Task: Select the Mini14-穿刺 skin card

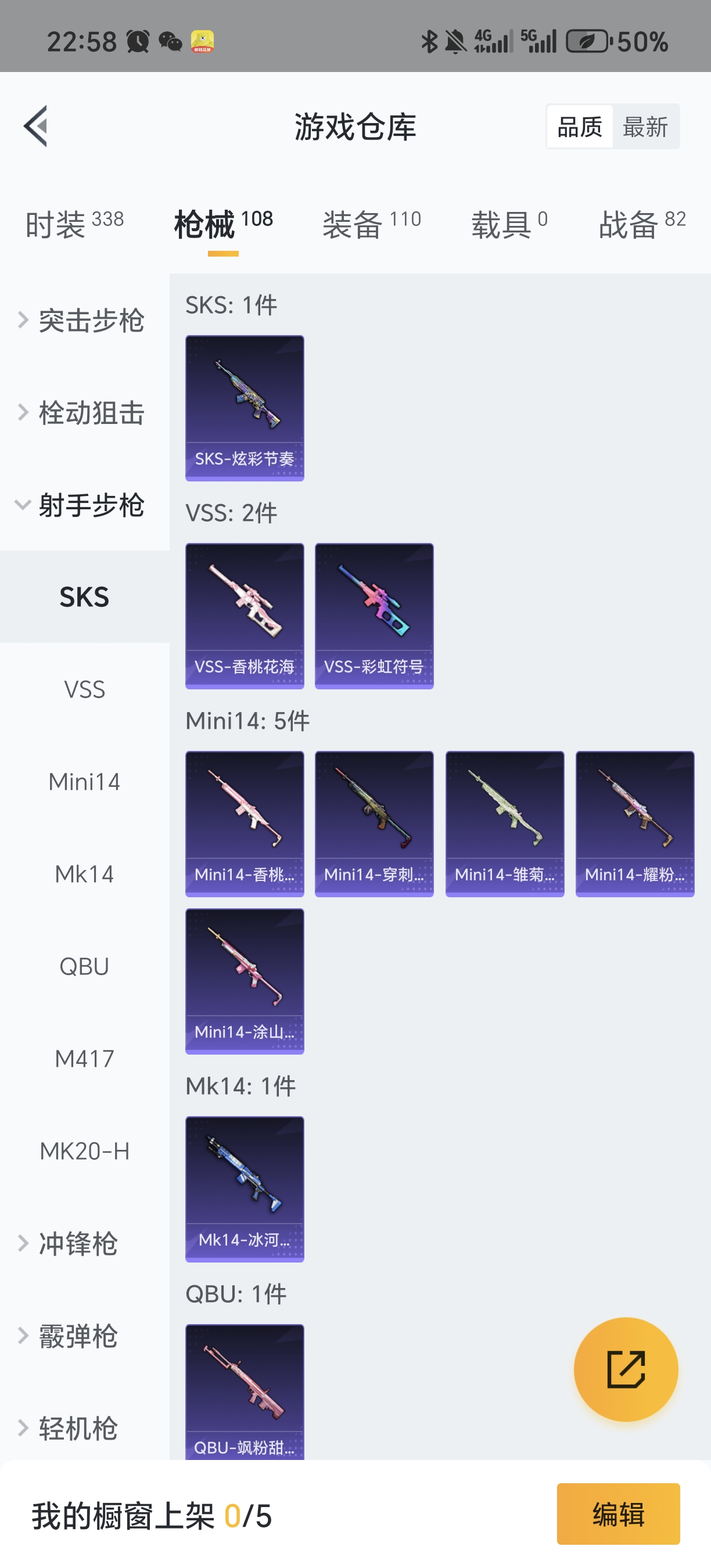Action: click(374, 823)
